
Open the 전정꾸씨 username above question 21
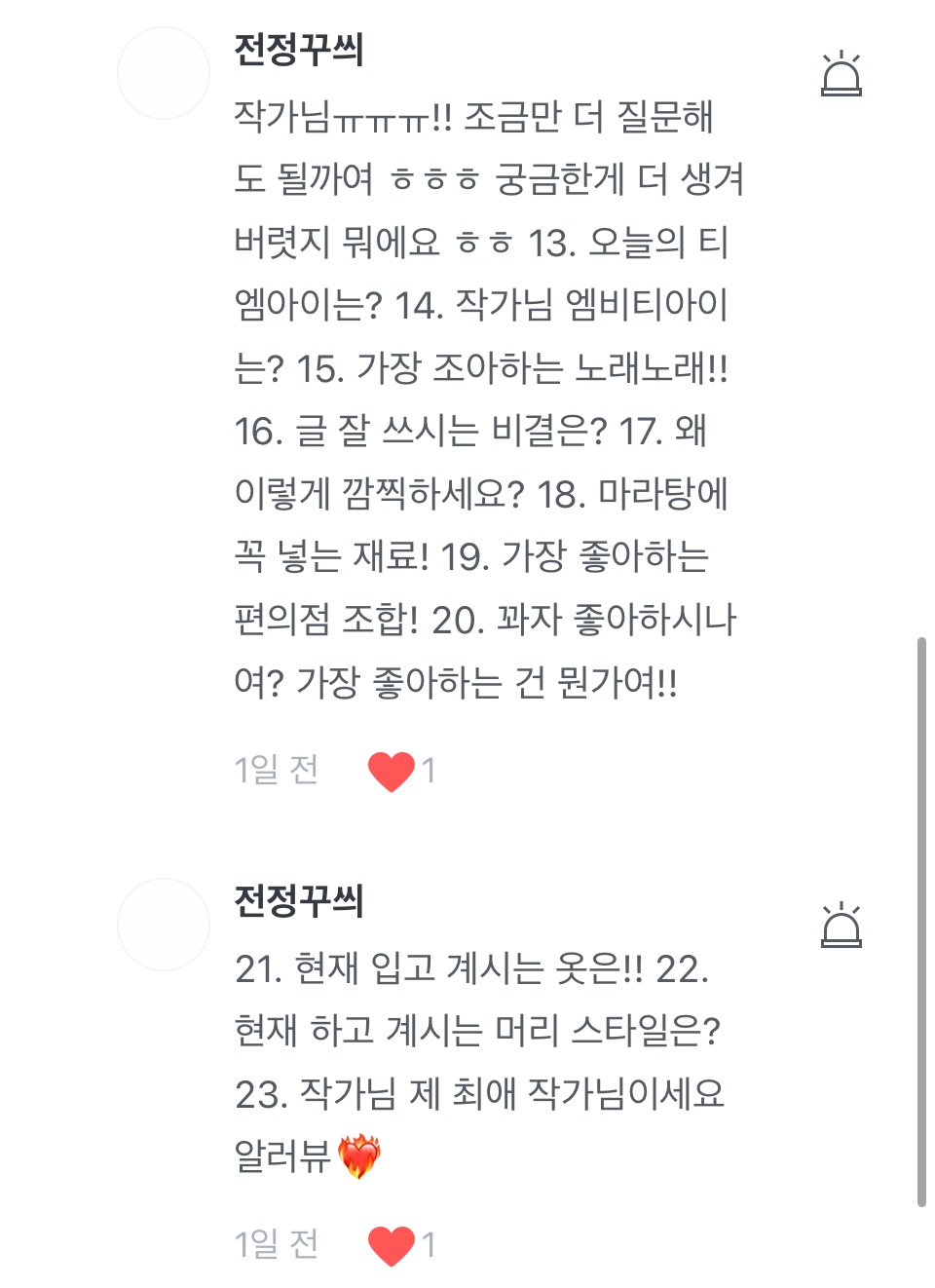(x=298, y=900)
